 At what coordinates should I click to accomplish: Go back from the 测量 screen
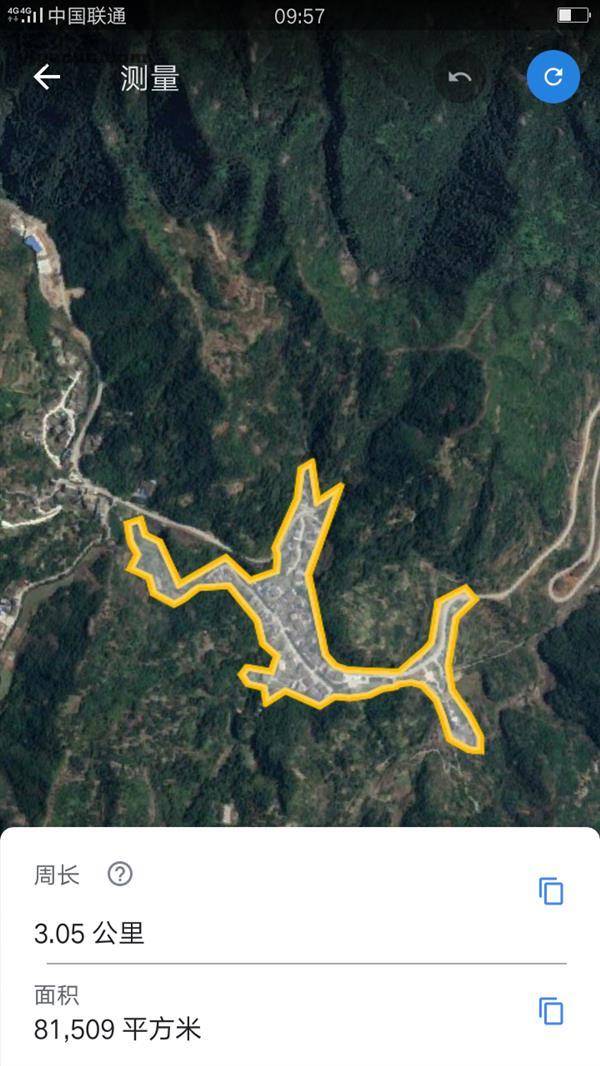coord(47,78)
